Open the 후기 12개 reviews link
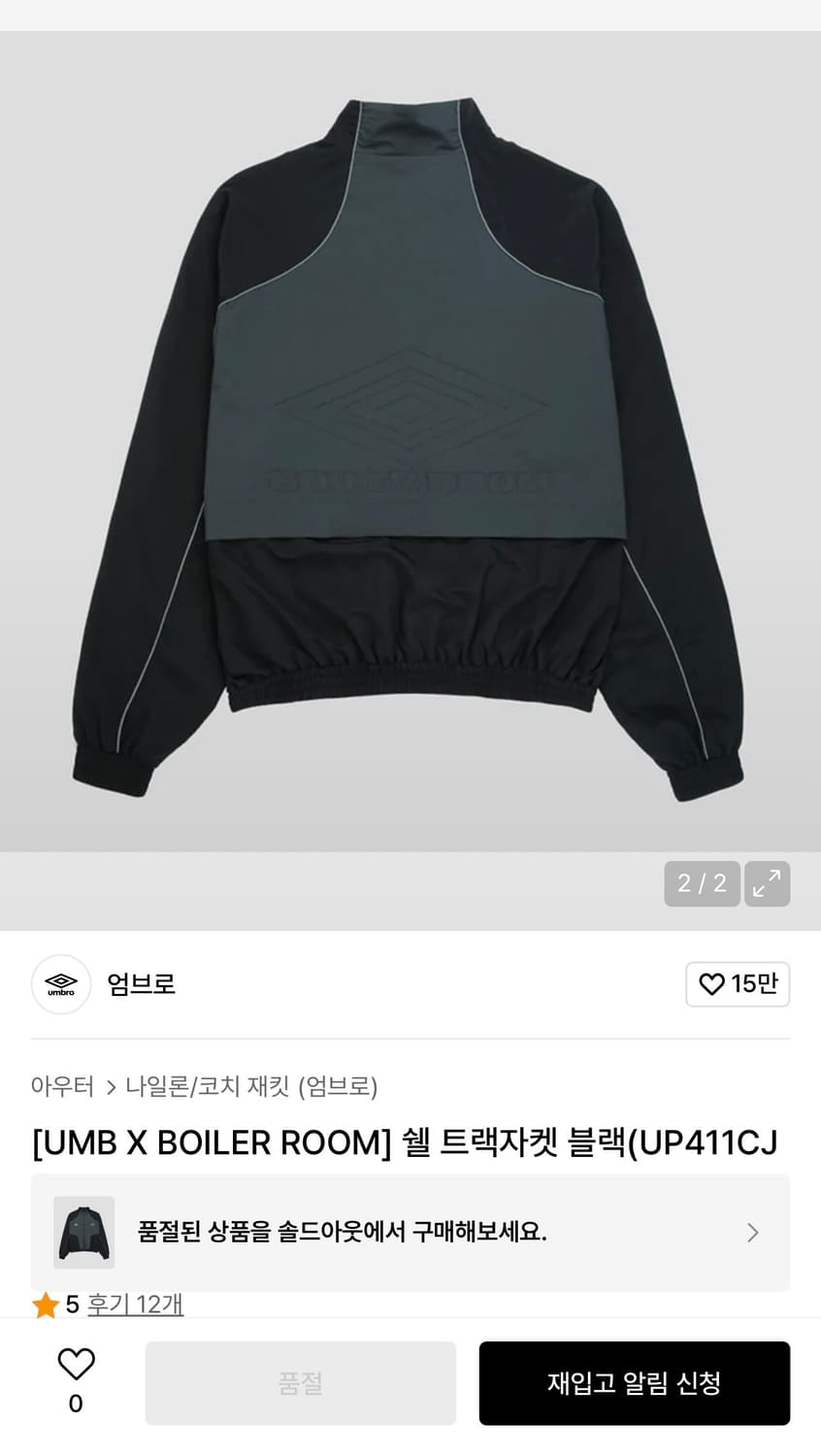This screenshot has width=821, height=1456. point(136,1305)
